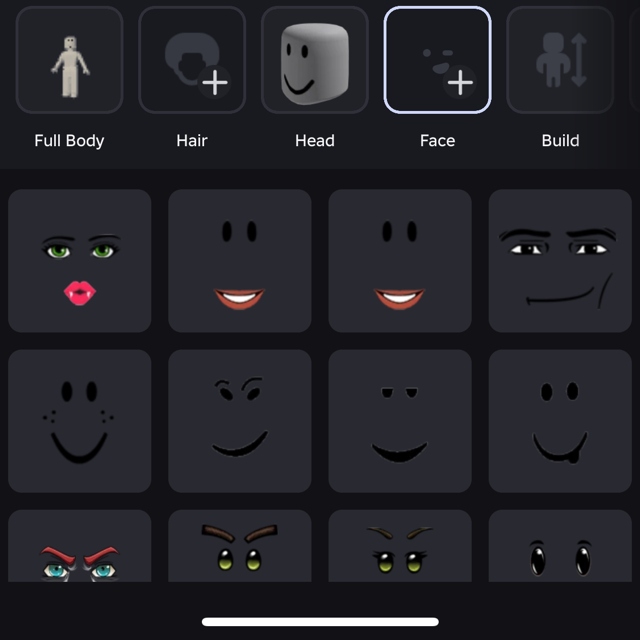Viewport: 640px width, 640px height.
Task: Choose the mischievous face with angled eyebrows
Action: 240,421
